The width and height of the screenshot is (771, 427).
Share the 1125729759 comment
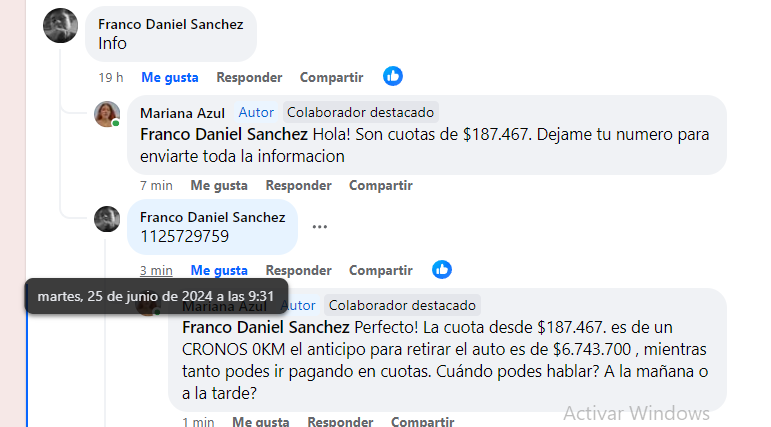pos(380,270)
